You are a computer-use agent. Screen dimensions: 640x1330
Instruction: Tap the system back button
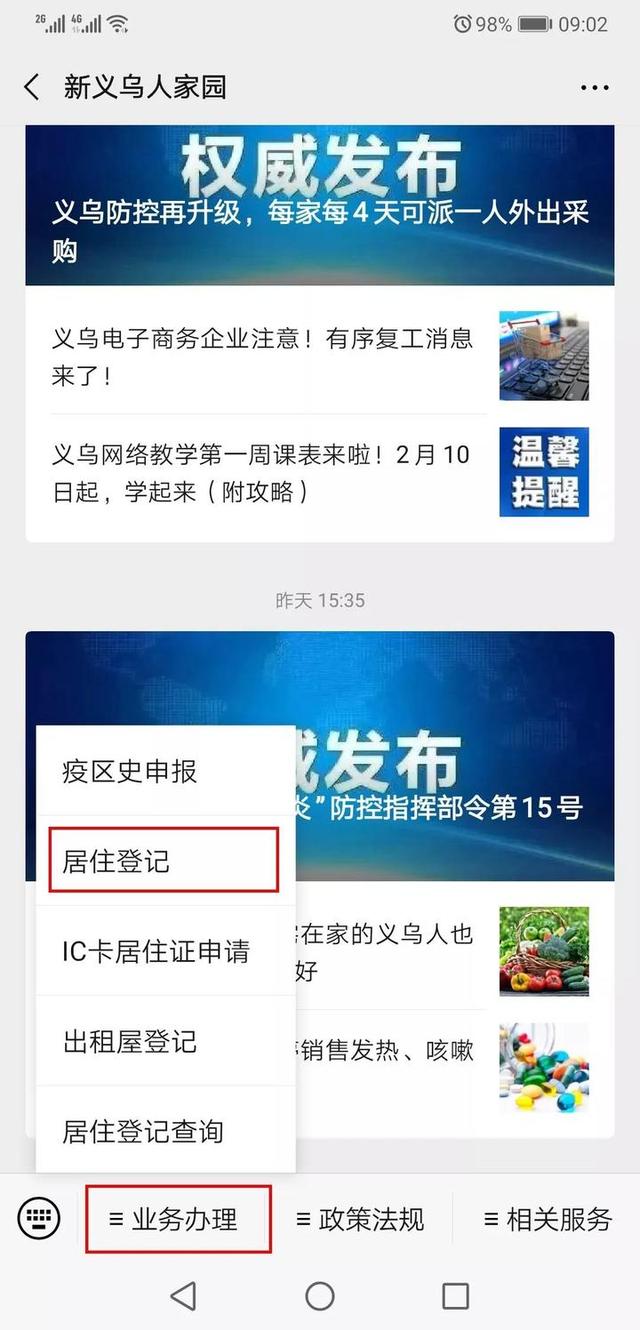(x=183, y=1296)
